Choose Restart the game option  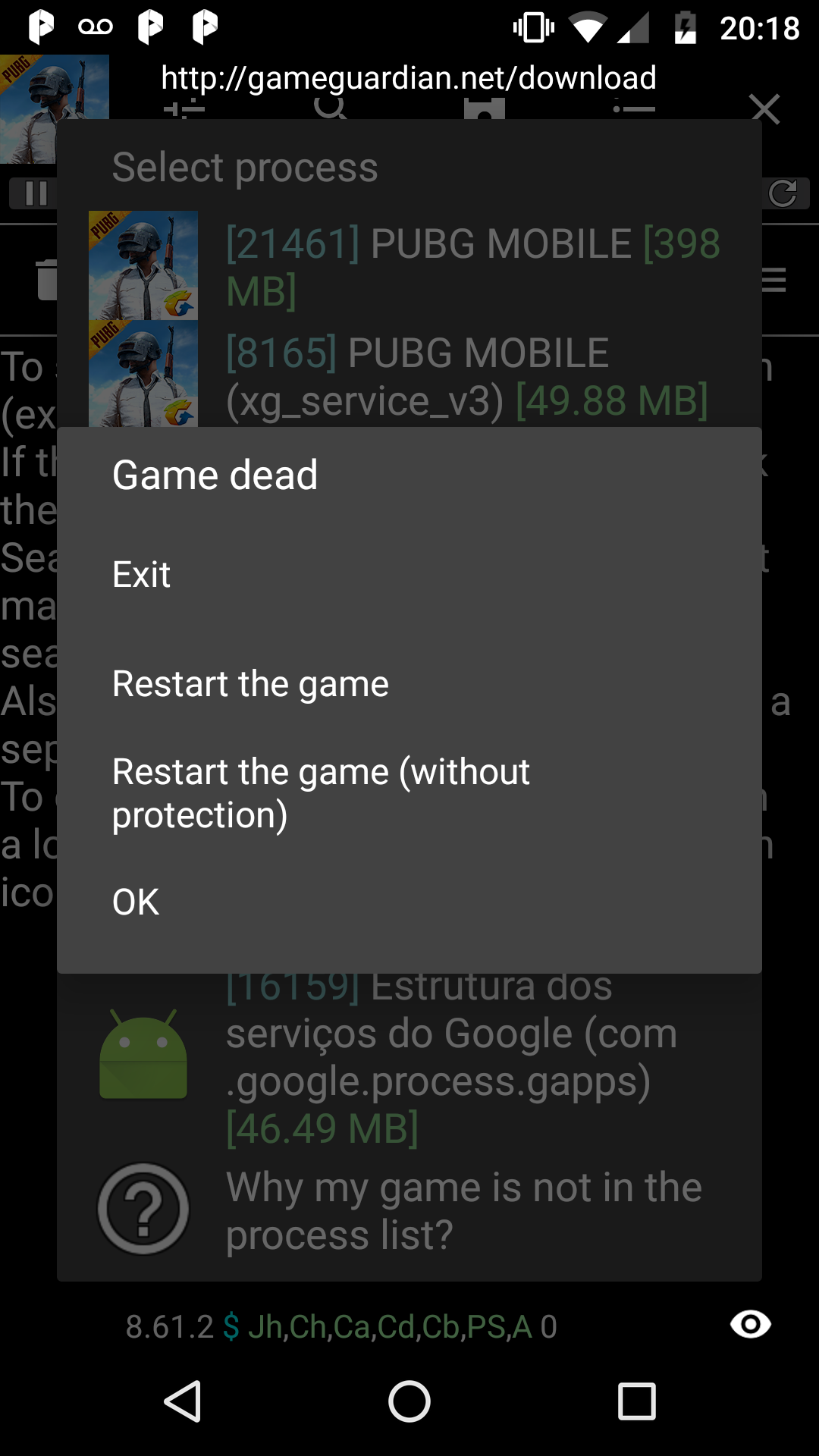tap(409, 683)
